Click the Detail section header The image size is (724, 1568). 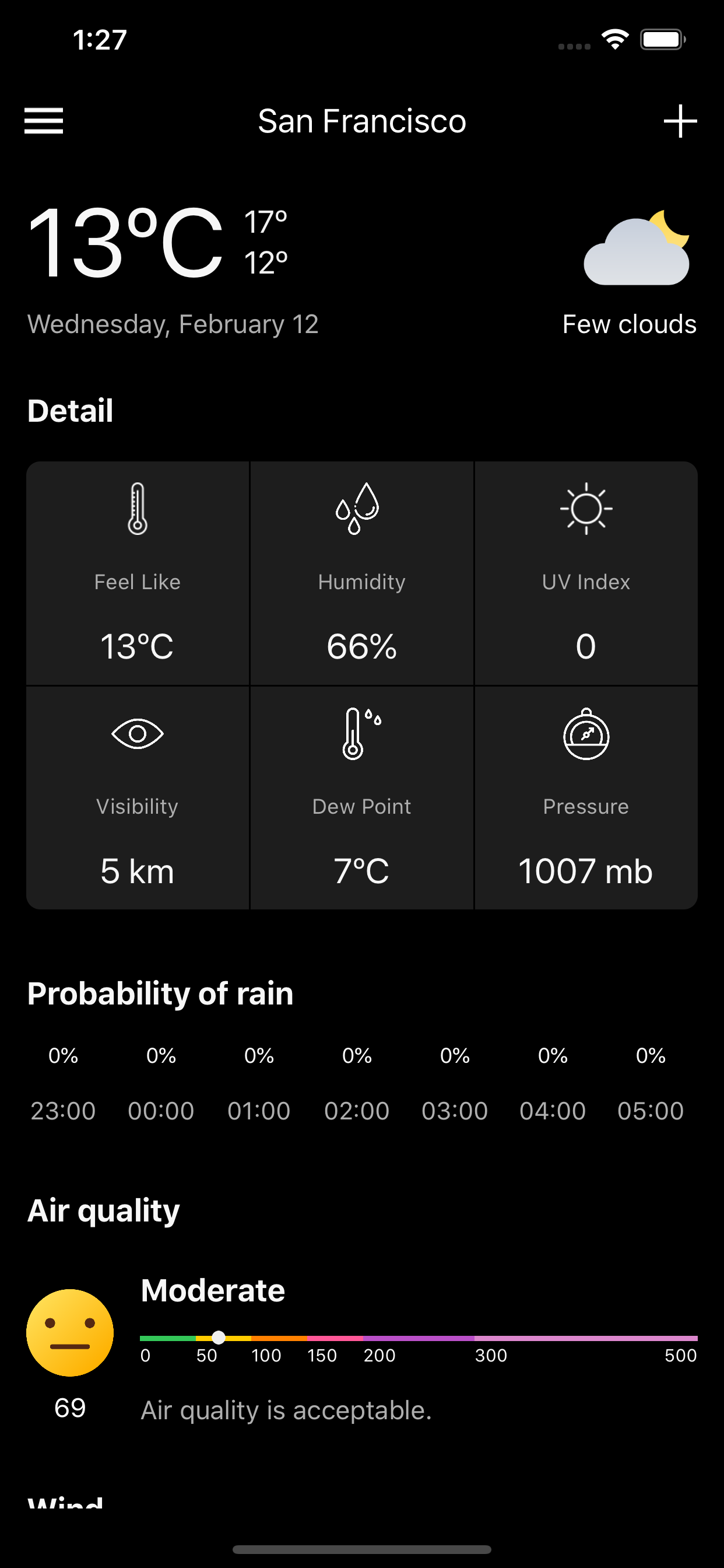pos(69,410)
